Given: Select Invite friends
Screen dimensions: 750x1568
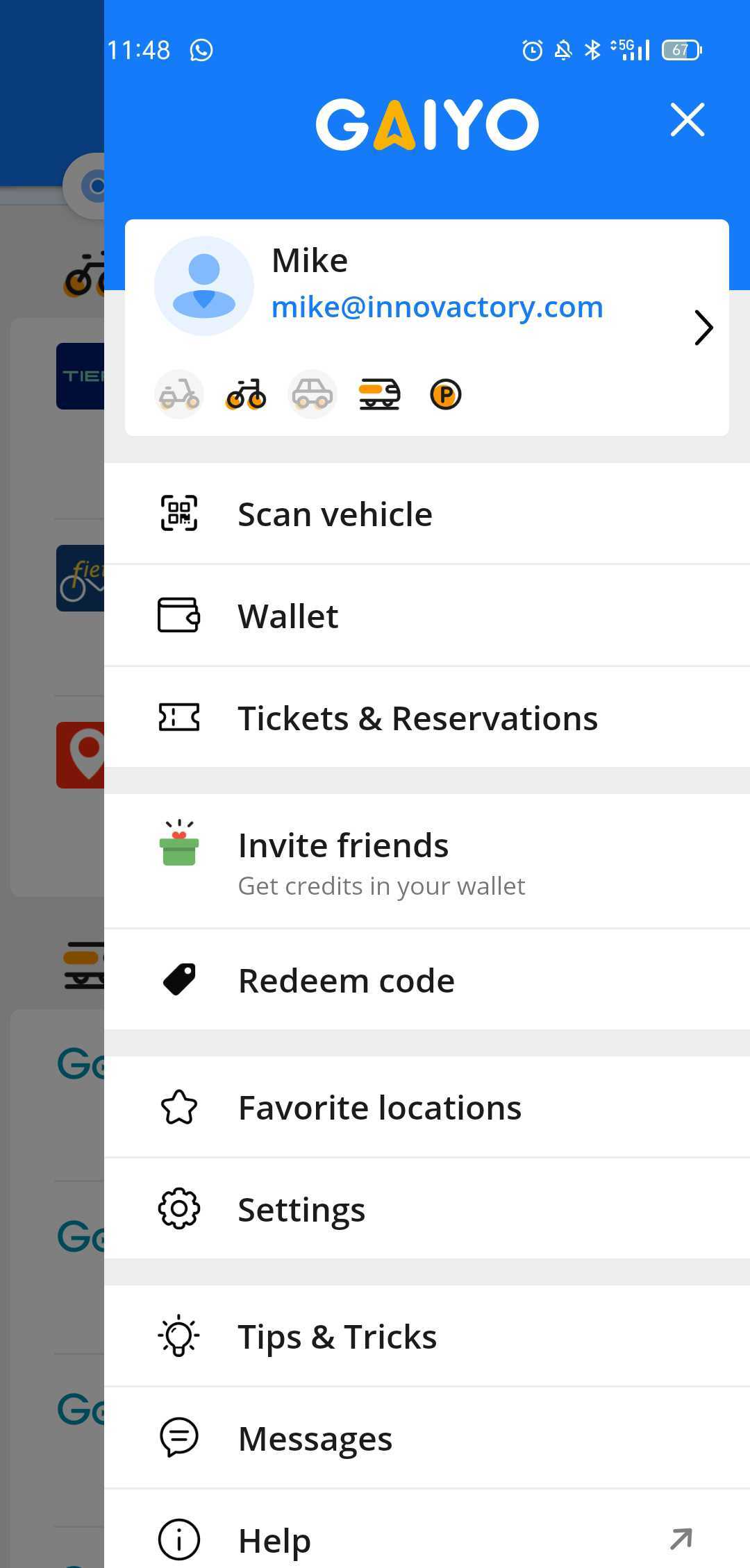Looking at the screenshot, I should point(426,861).
